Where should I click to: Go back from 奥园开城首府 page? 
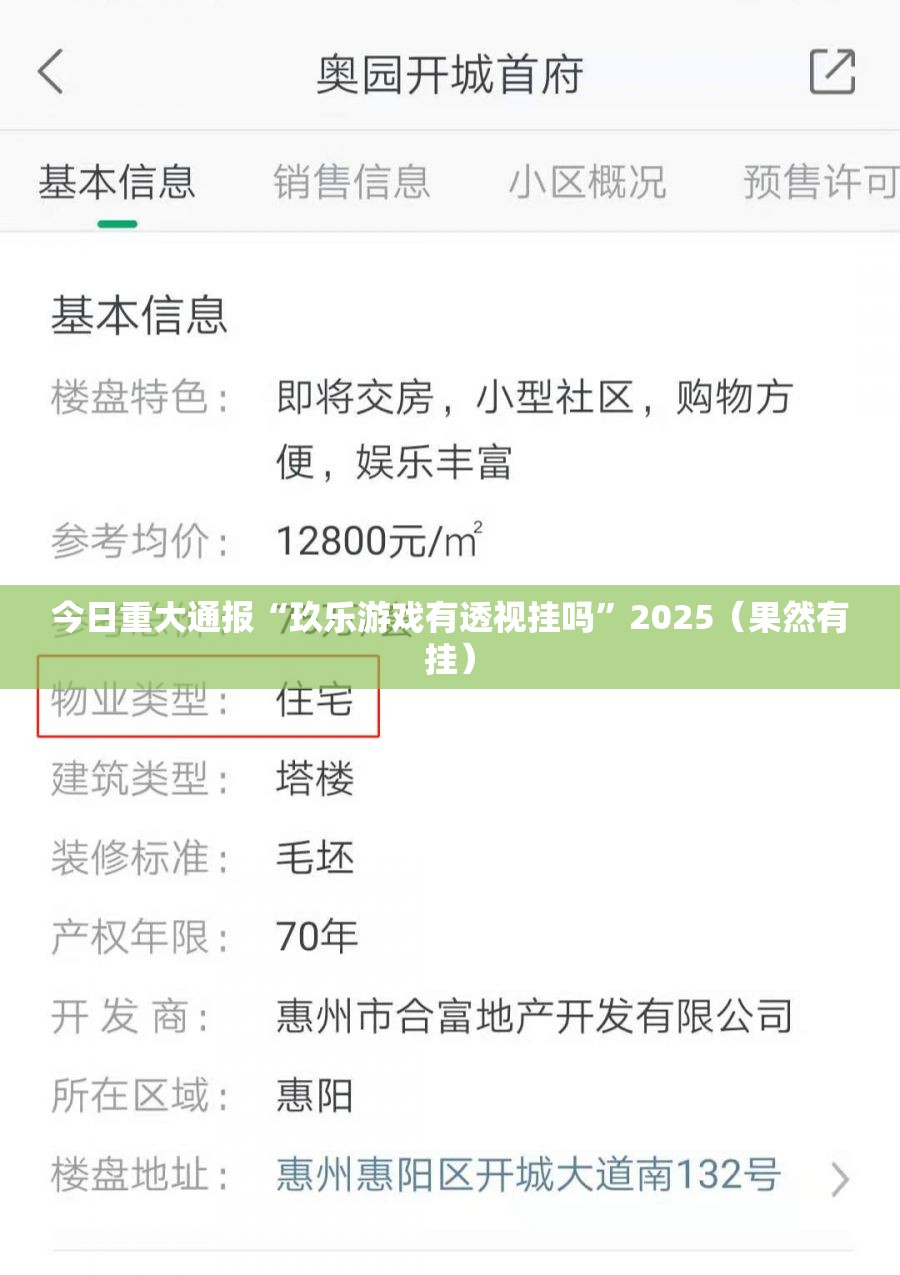pos(50,73)
